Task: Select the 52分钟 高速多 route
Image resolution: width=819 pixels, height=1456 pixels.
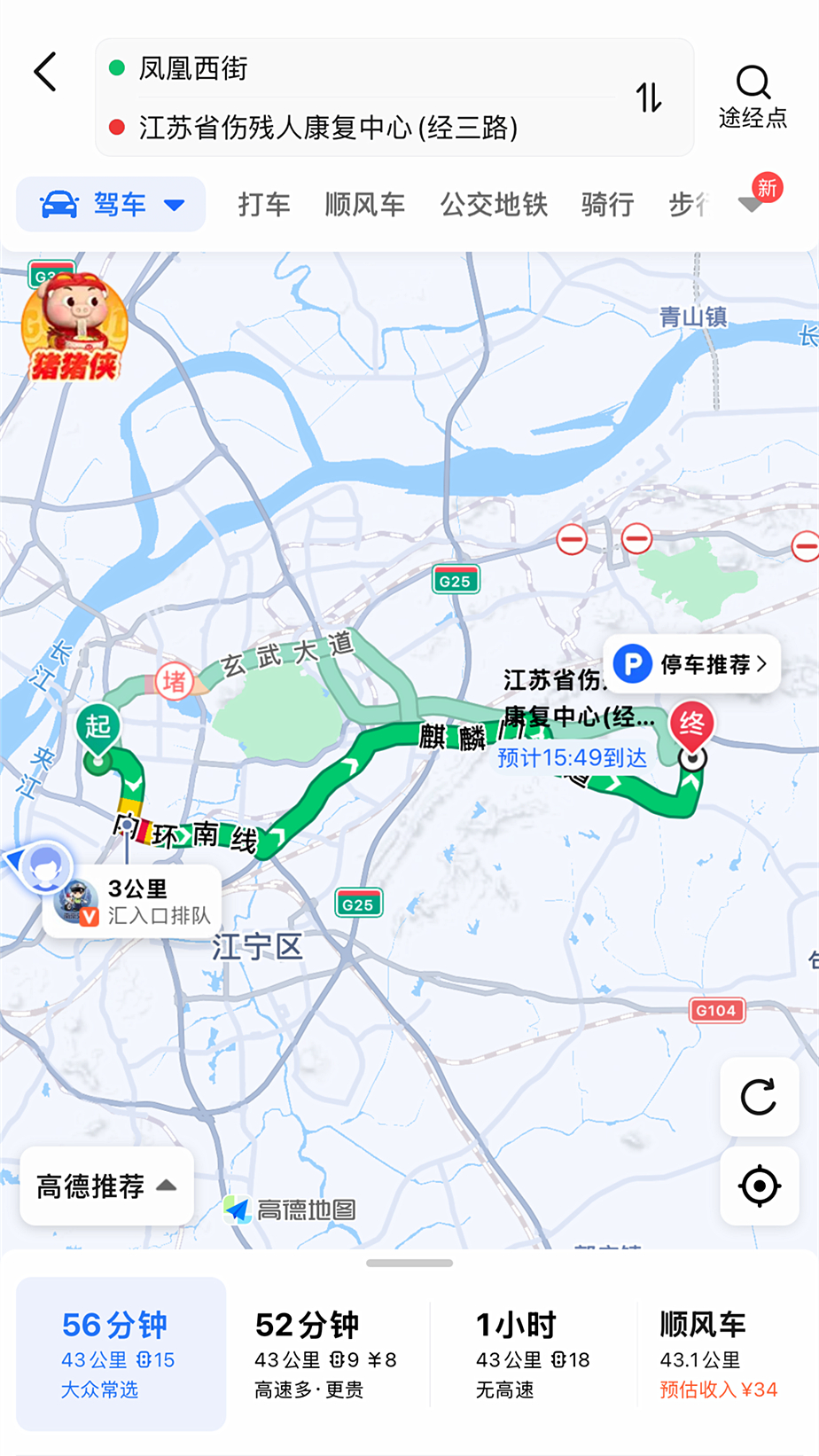Action: click(x=326, y=1354)
